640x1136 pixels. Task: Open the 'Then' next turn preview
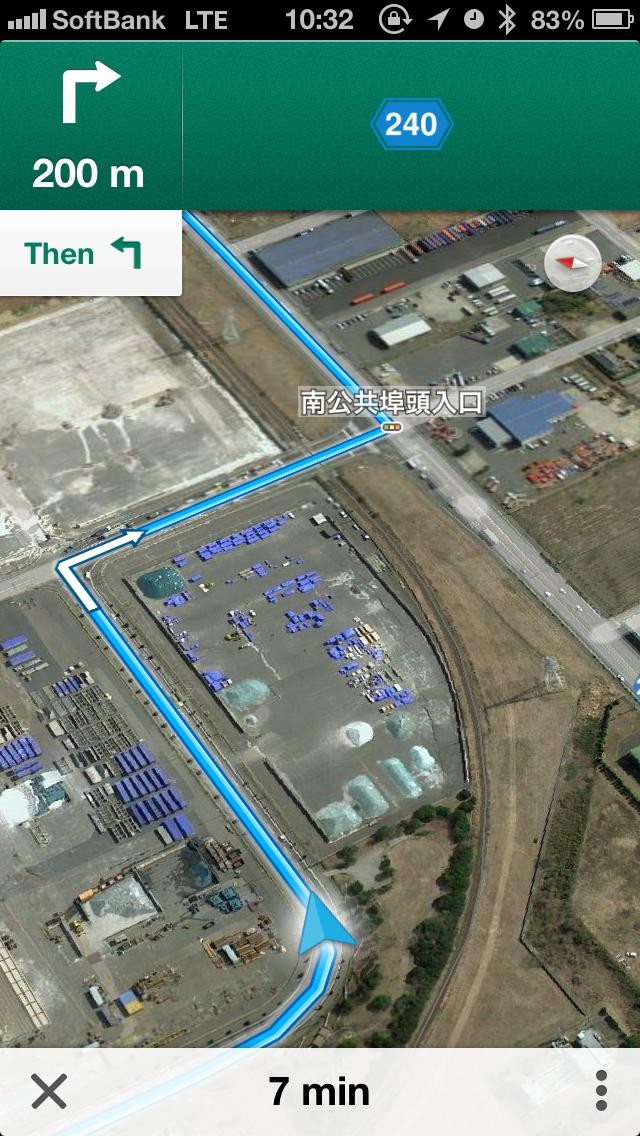88,253
